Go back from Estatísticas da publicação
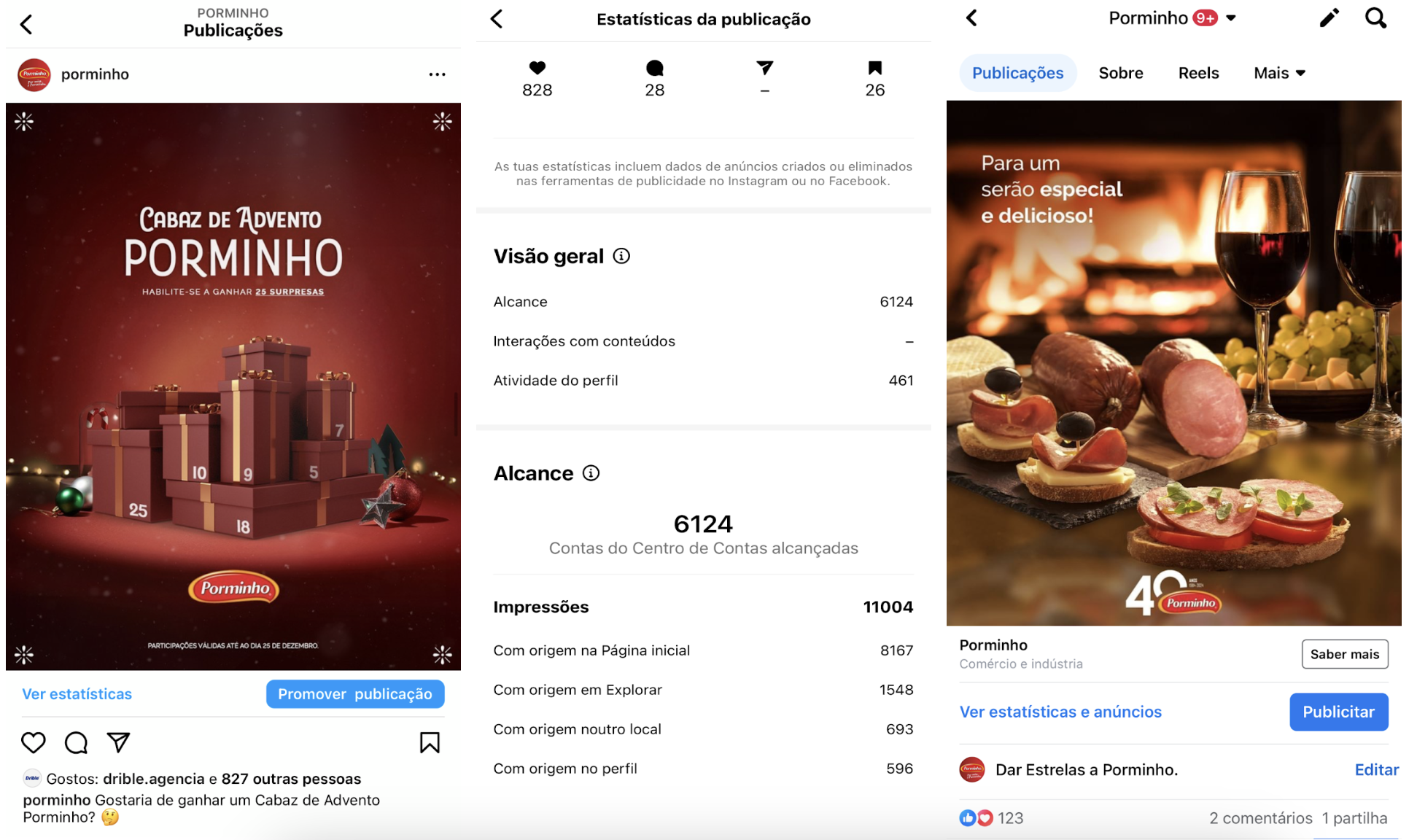Image resolution: width=1409 pixels, height=840 pixels. click(x=497, y=19)
